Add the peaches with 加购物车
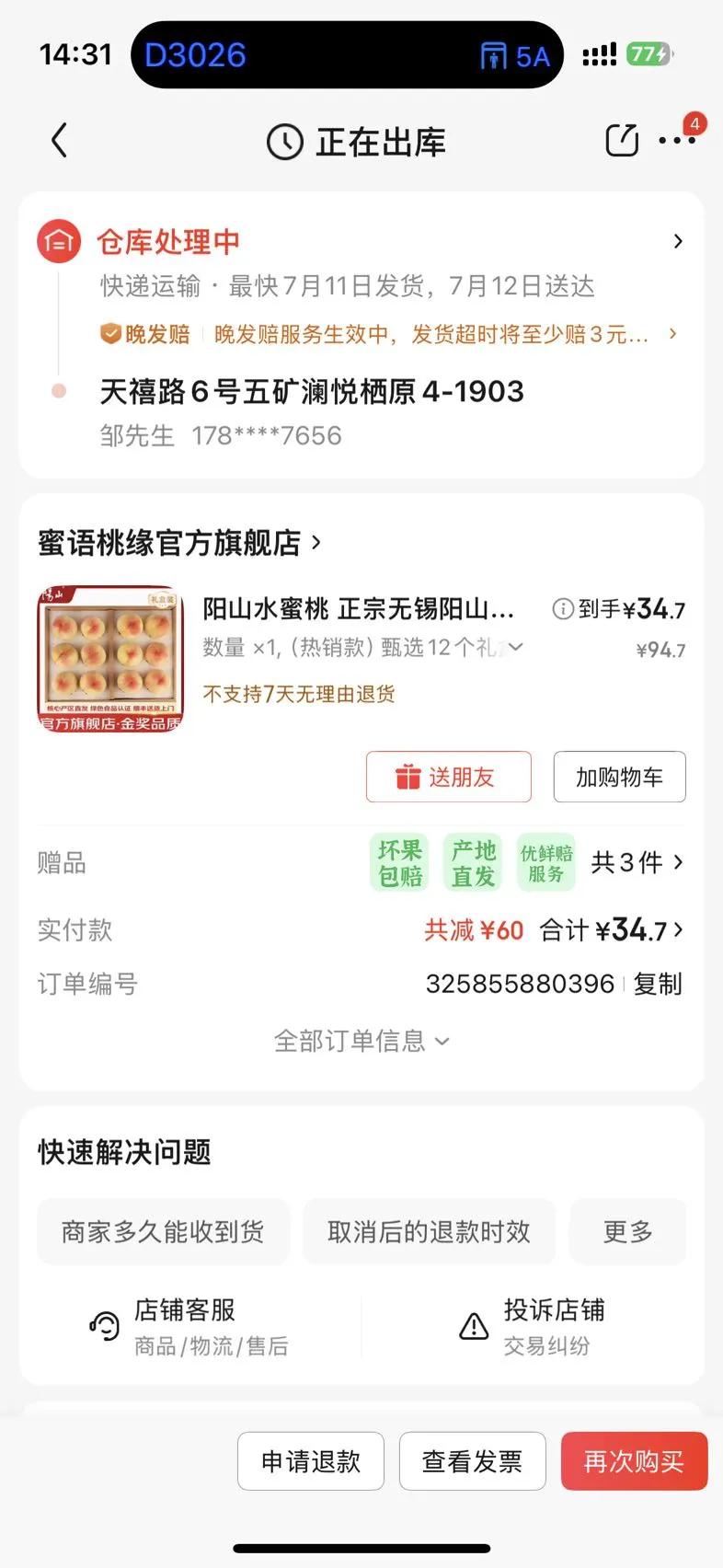Screen dimensions: 723x1568 619,777
